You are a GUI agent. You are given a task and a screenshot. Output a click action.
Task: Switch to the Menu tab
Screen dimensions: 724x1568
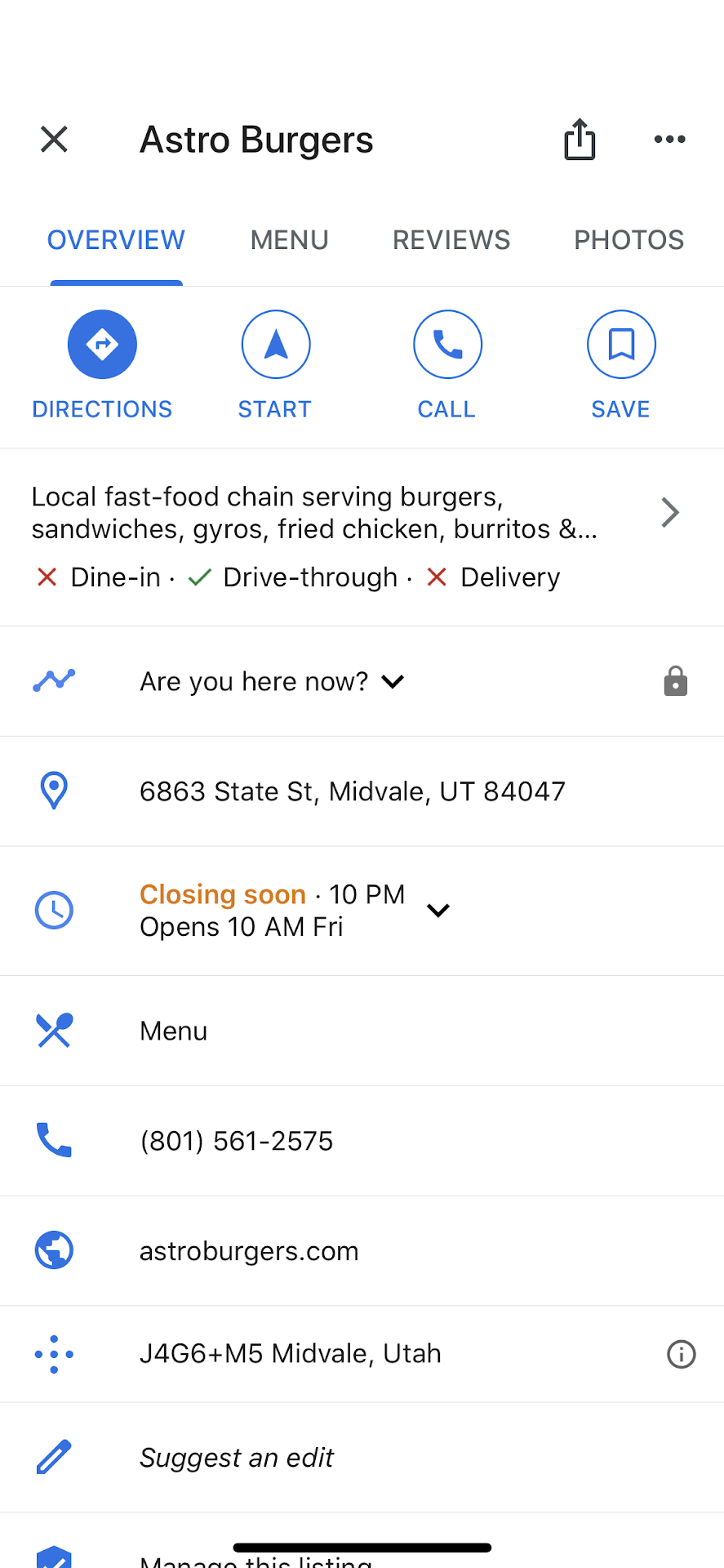[x=289, y=240]
